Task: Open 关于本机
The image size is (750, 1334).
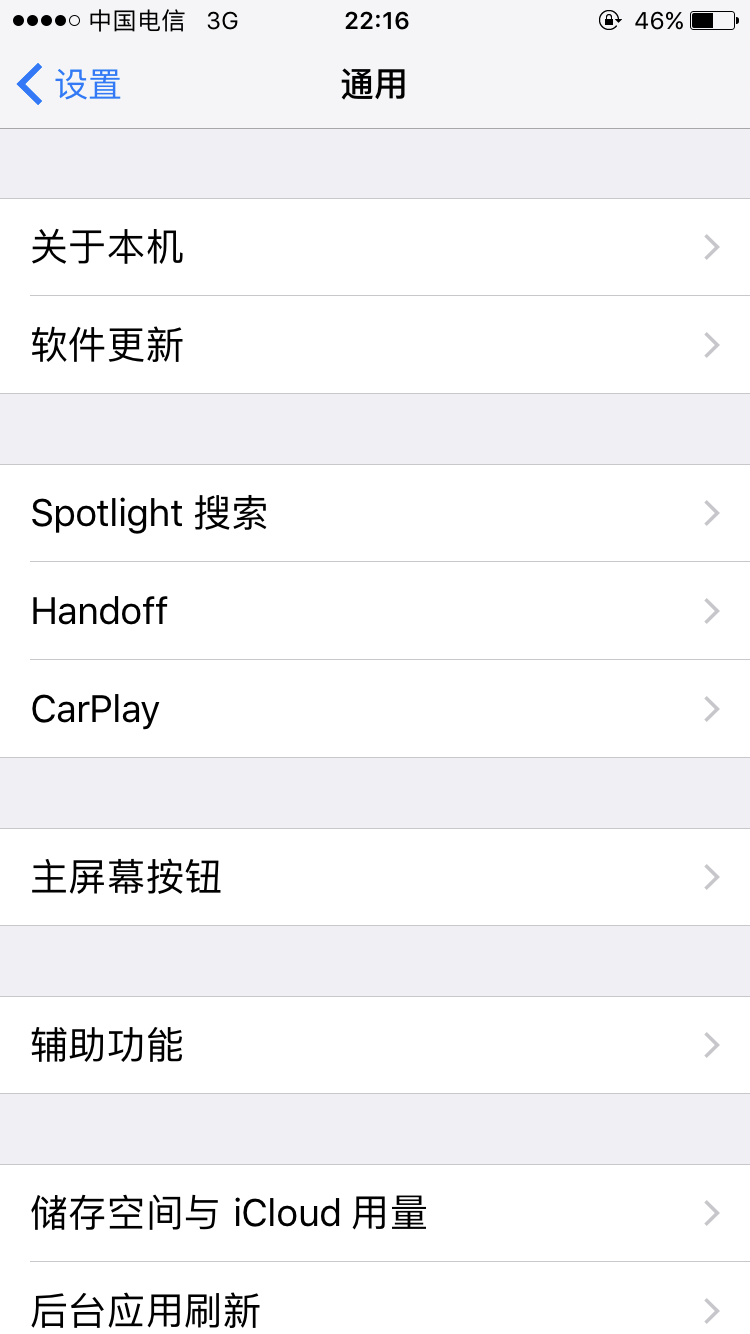Action: (x=375, y=247)
